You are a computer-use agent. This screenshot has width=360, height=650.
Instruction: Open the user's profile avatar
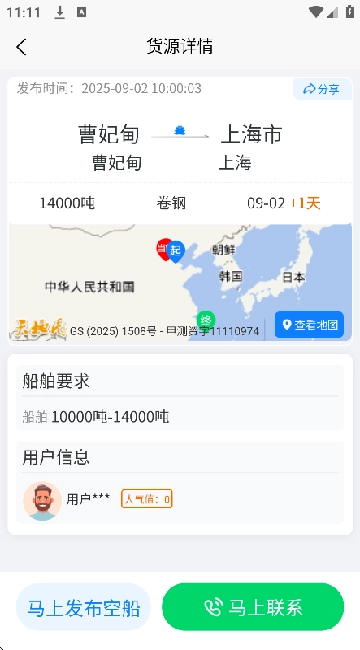pos(42,501)
